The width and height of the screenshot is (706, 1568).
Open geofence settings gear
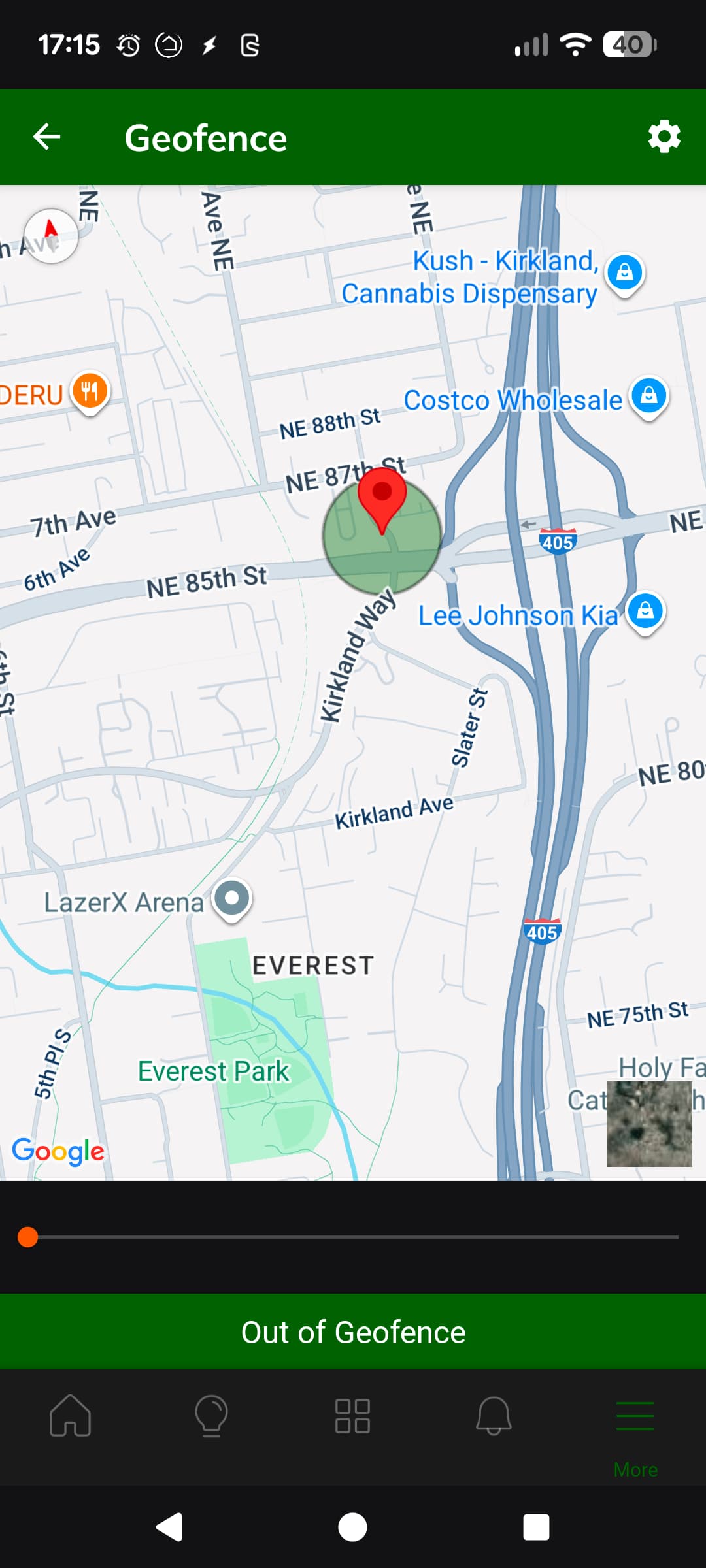click(664, 137)
